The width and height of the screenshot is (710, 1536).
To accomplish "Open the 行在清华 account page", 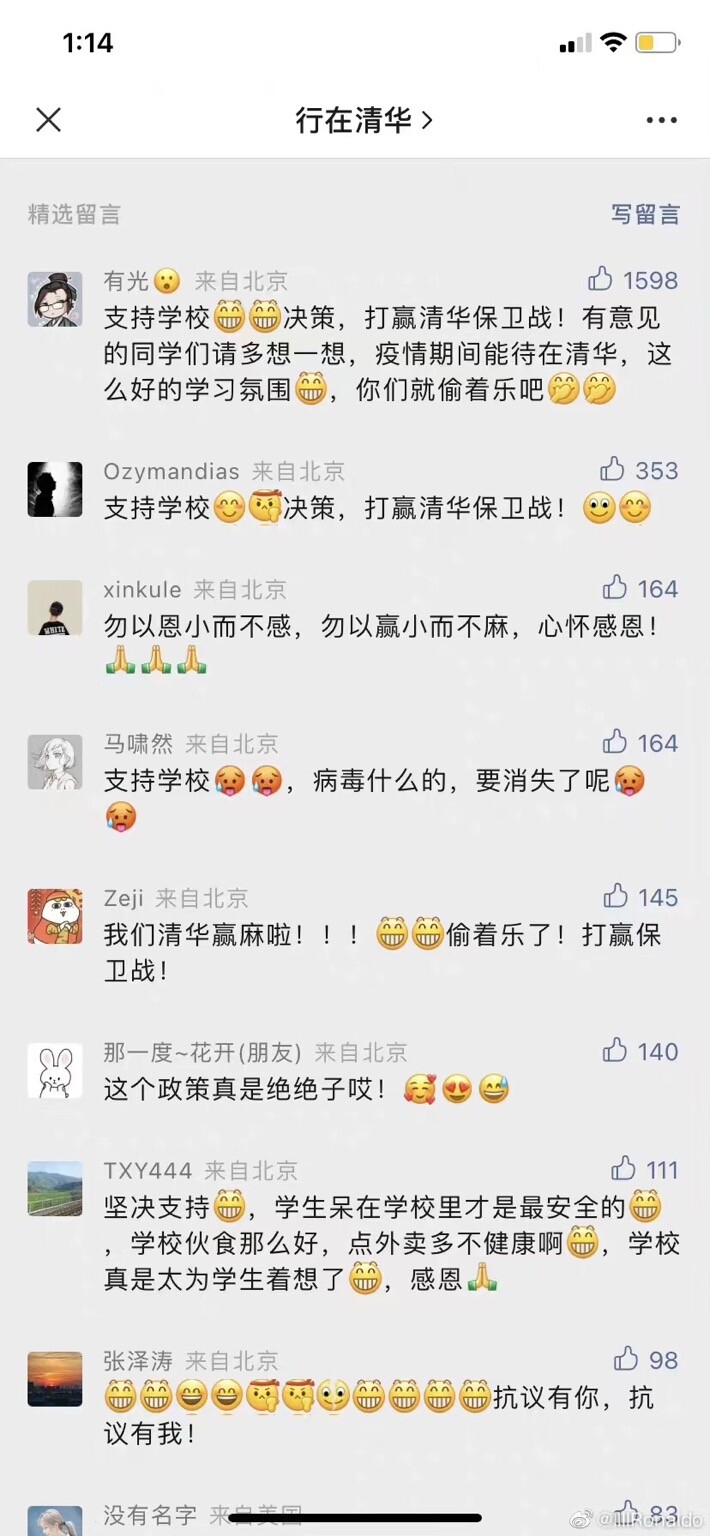I will pos(363,120).
